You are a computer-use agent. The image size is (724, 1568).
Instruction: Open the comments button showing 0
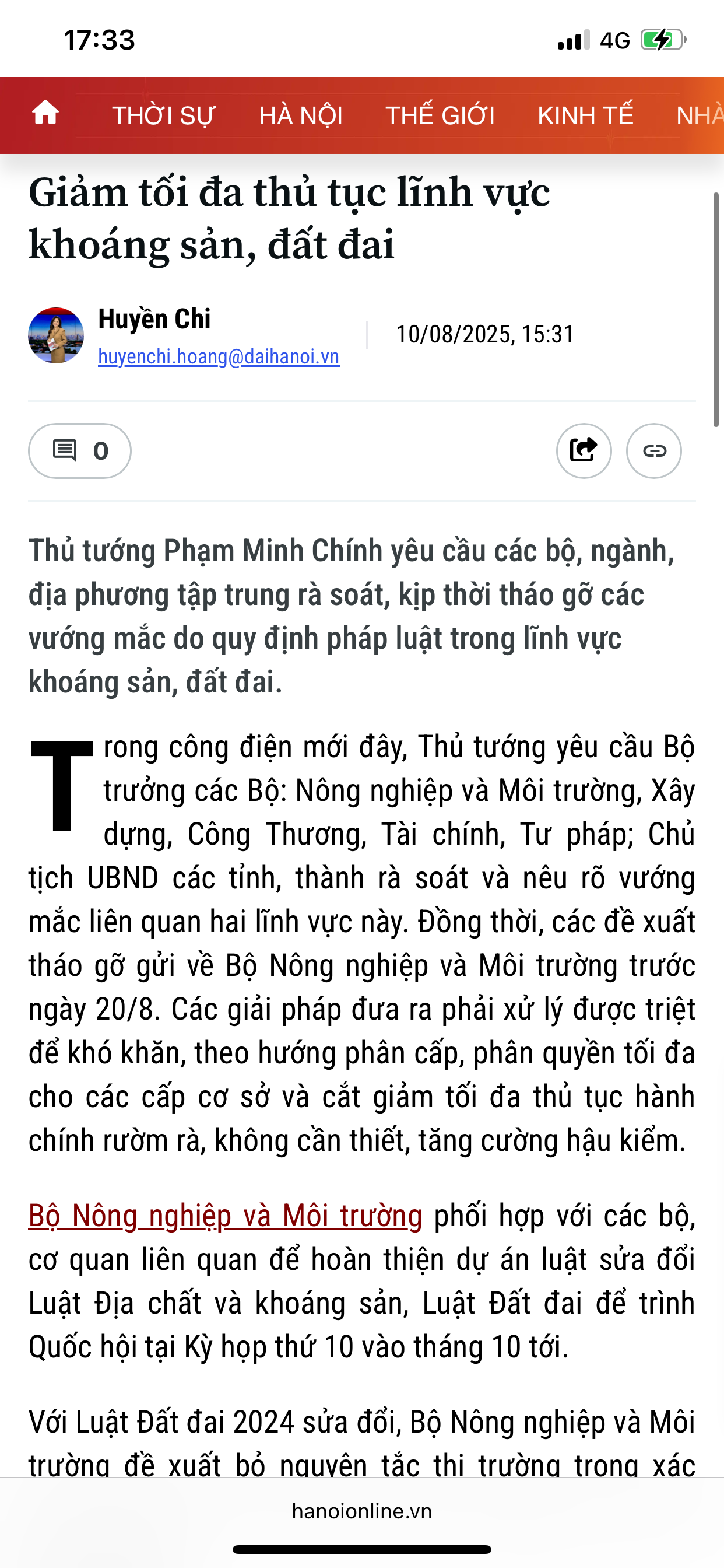(x=80, y=451)
